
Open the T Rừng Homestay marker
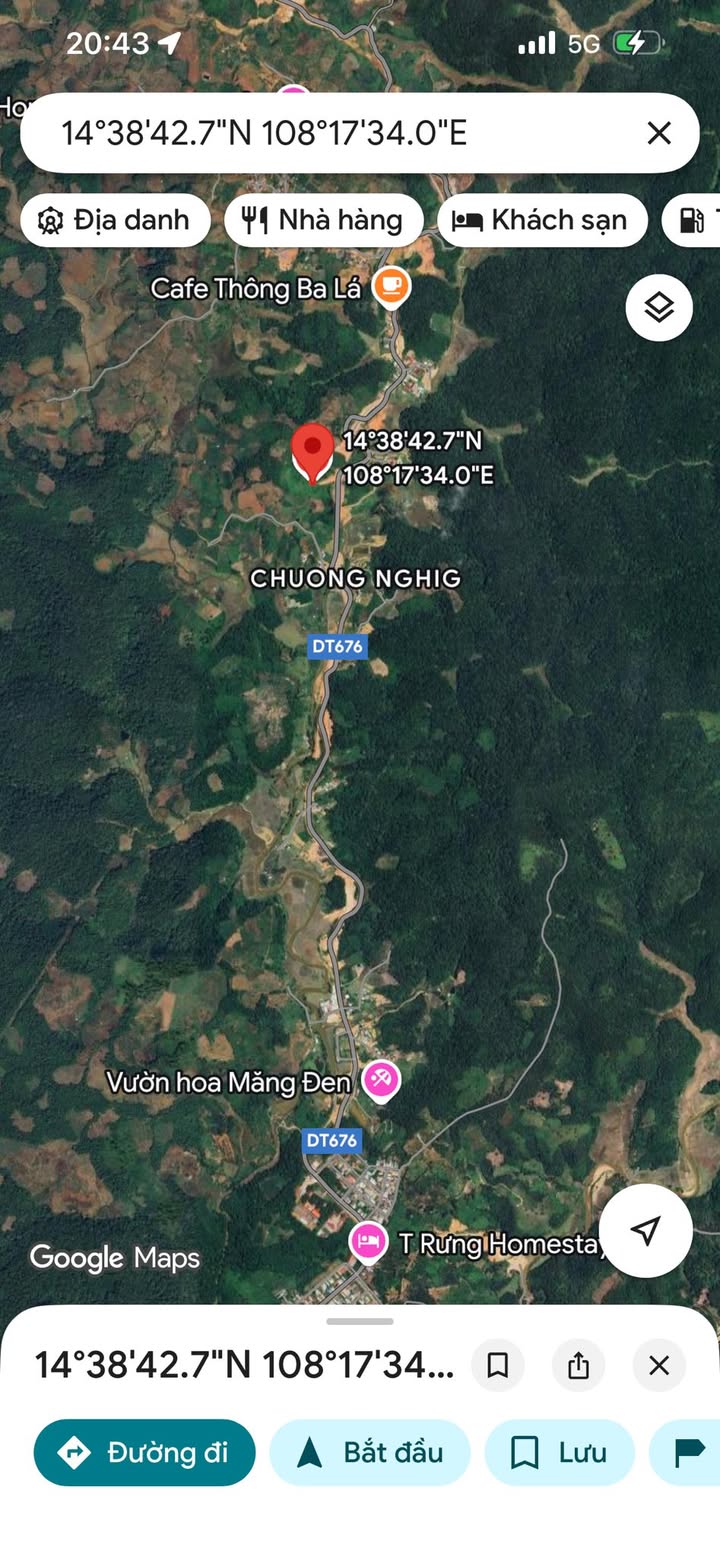tap(368, 1242)
